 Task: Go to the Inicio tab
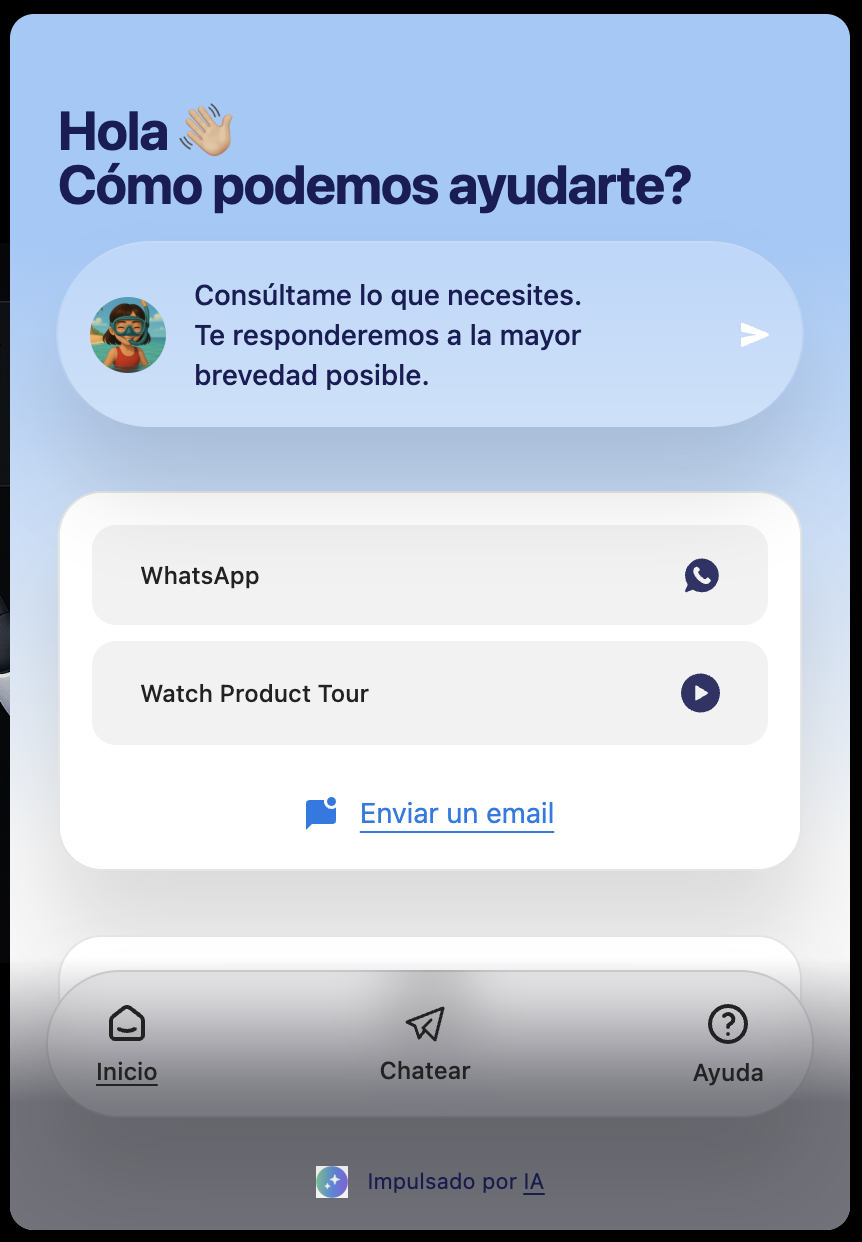click(127, 1045)
